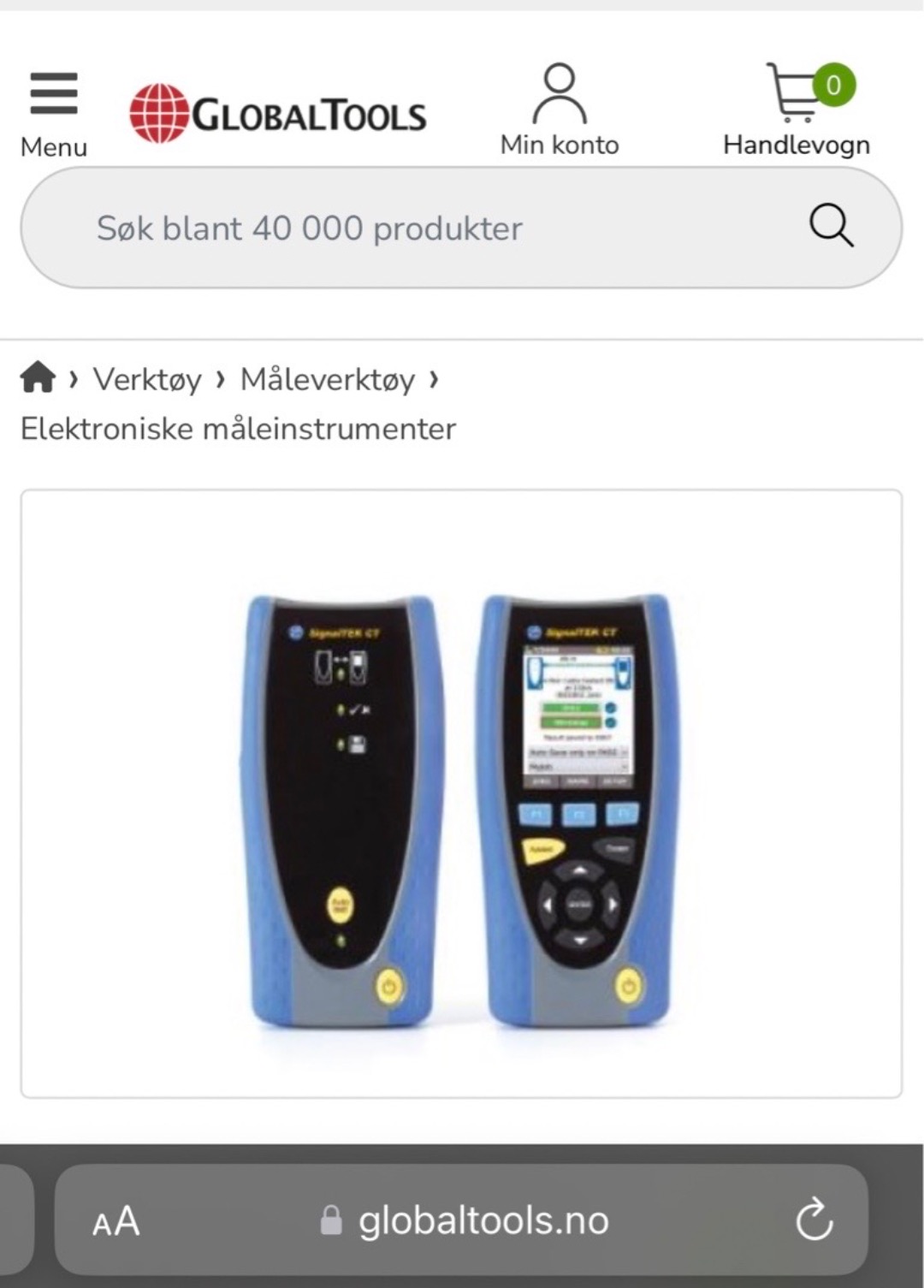Screen dimensions: 924x1288
Task: Tap the magnifying glass search icon
Action: point(830,226)
